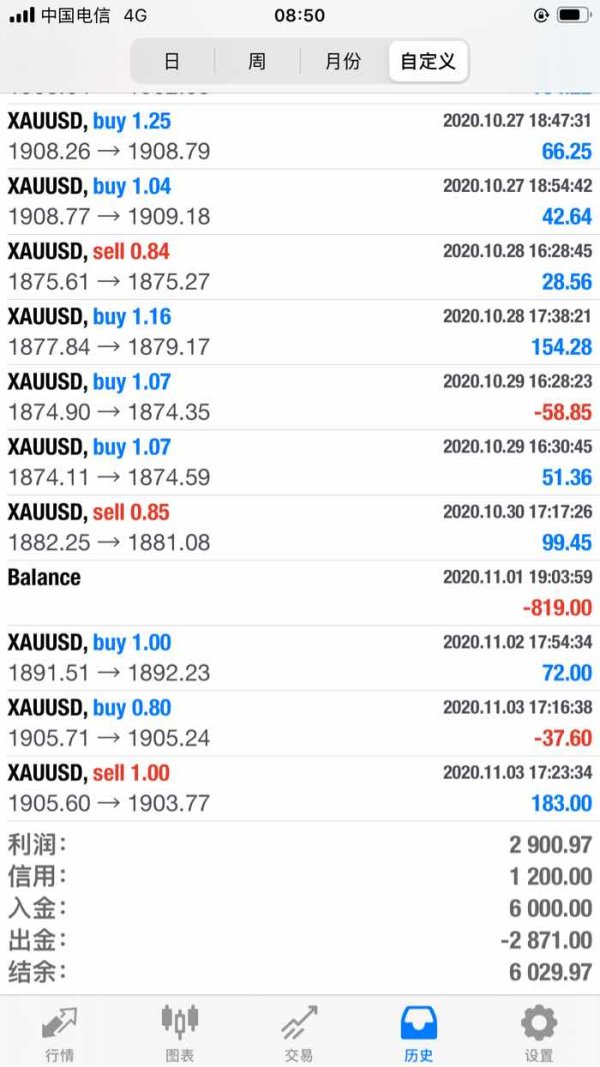The width and height of the screenshot is (600, 1067).
Task: View the sell 0.85 trade from 2020.10.30
Action: 300,527
